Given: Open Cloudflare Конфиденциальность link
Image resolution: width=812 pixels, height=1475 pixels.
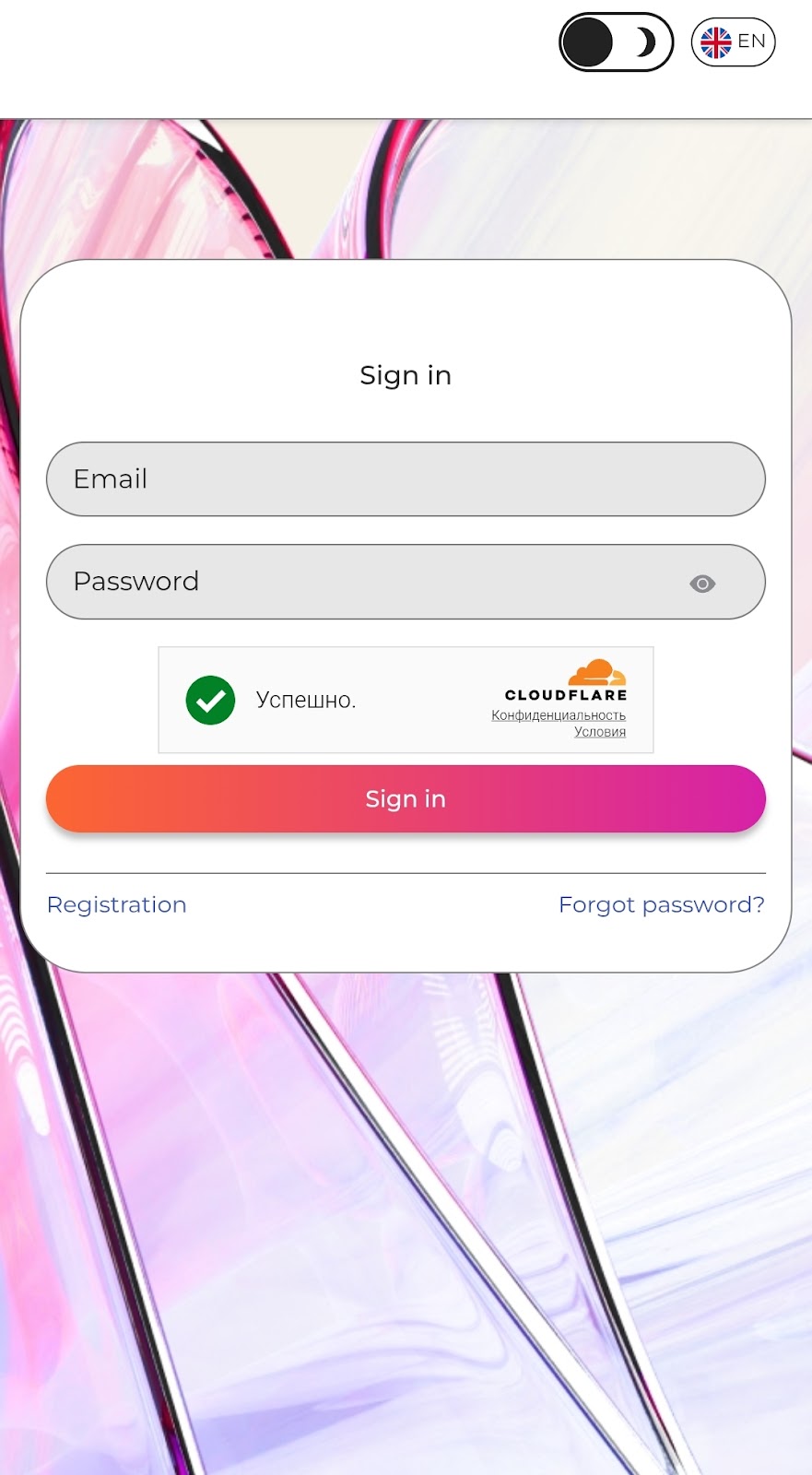Looking at the screenshot, I should [x=558, y=715].
